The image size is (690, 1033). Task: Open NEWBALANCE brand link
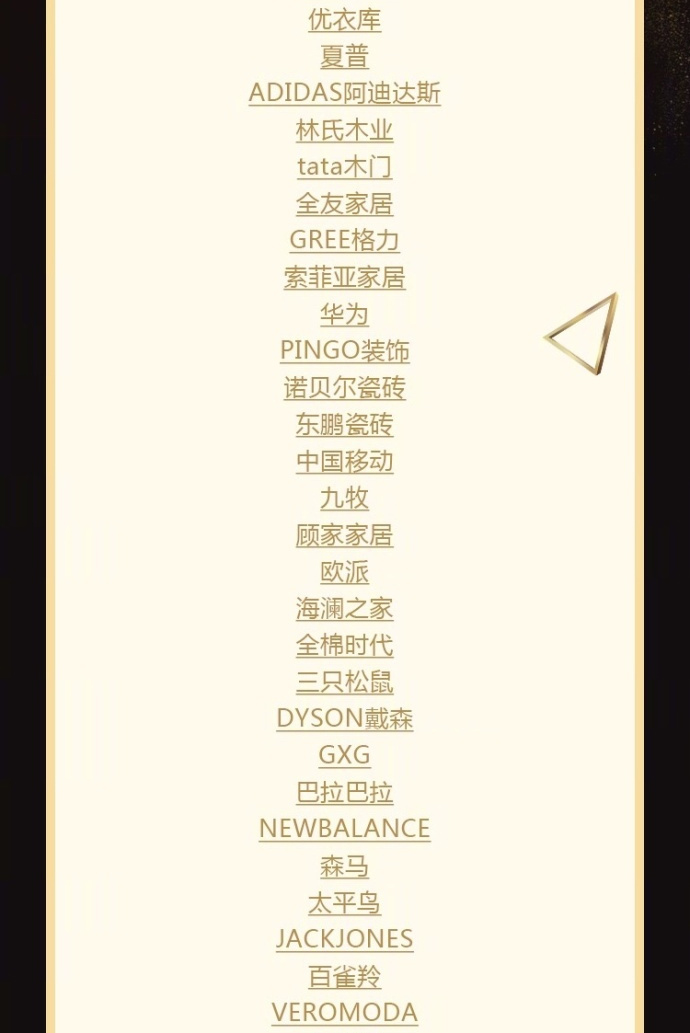point(344,829)
